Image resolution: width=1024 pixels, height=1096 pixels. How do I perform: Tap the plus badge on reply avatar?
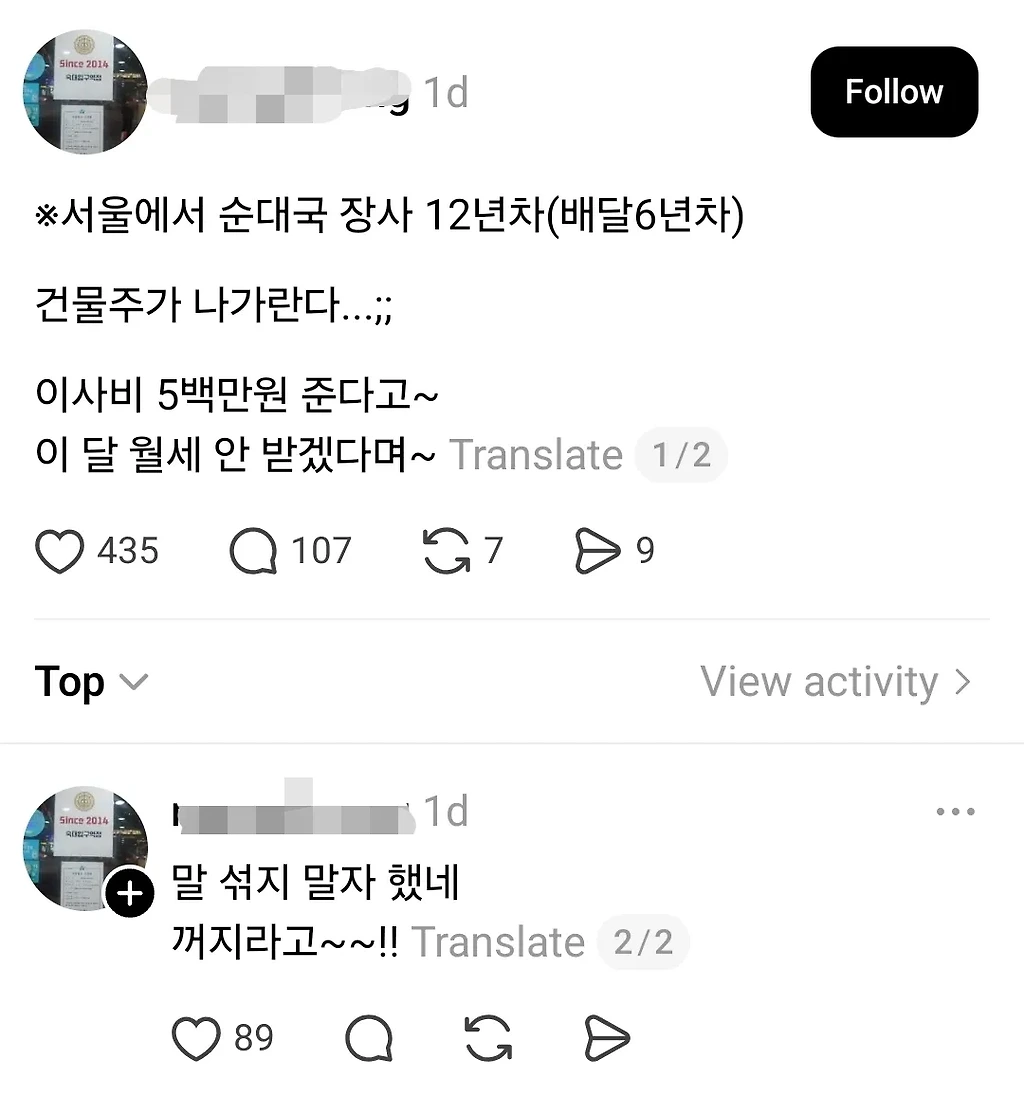(130, 892)
